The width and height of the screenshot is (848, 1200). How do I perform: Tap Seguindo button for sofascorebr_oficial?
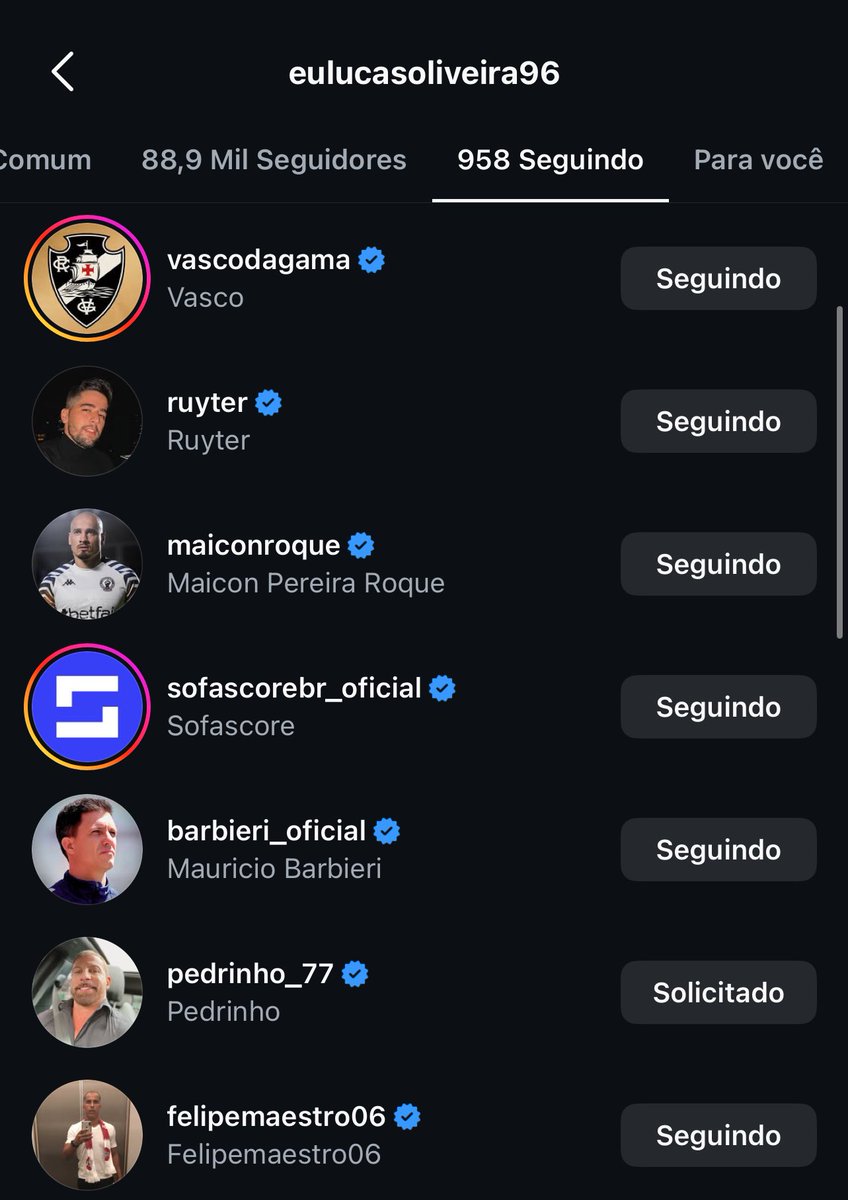click(718, 708)
